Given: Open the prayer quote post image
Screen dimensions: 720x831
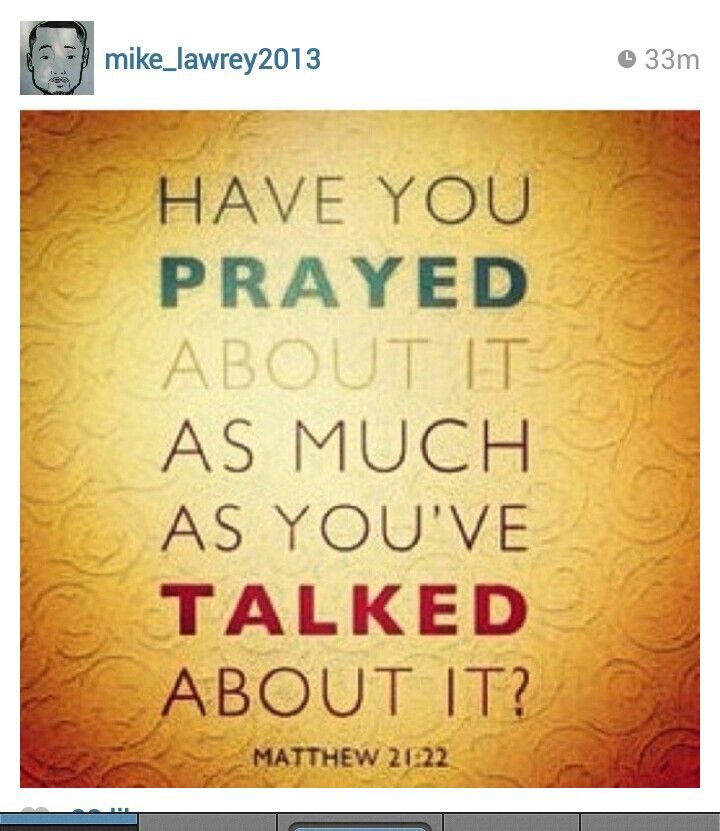Looking at the screenshot, I should 360,448.
